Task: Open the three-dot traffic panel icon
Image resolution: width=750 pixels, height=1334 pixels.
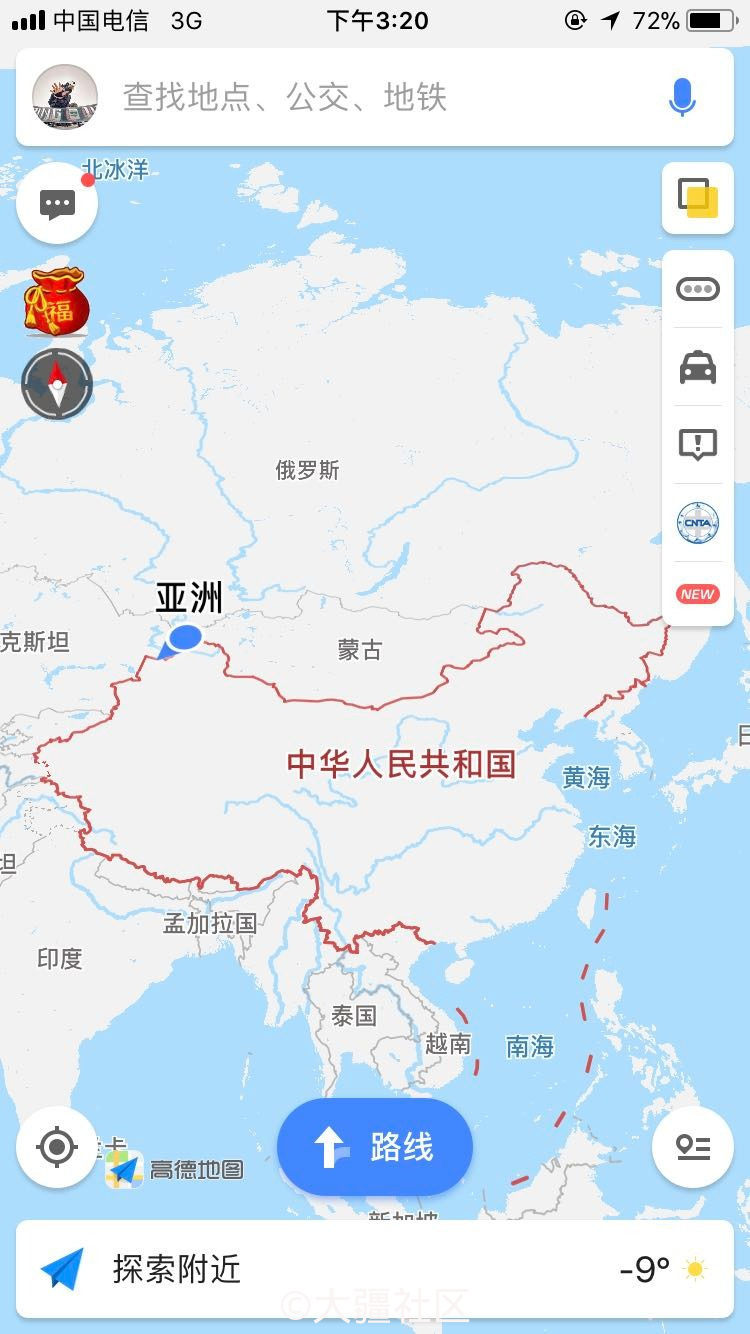Action: (x=697, y=290)
